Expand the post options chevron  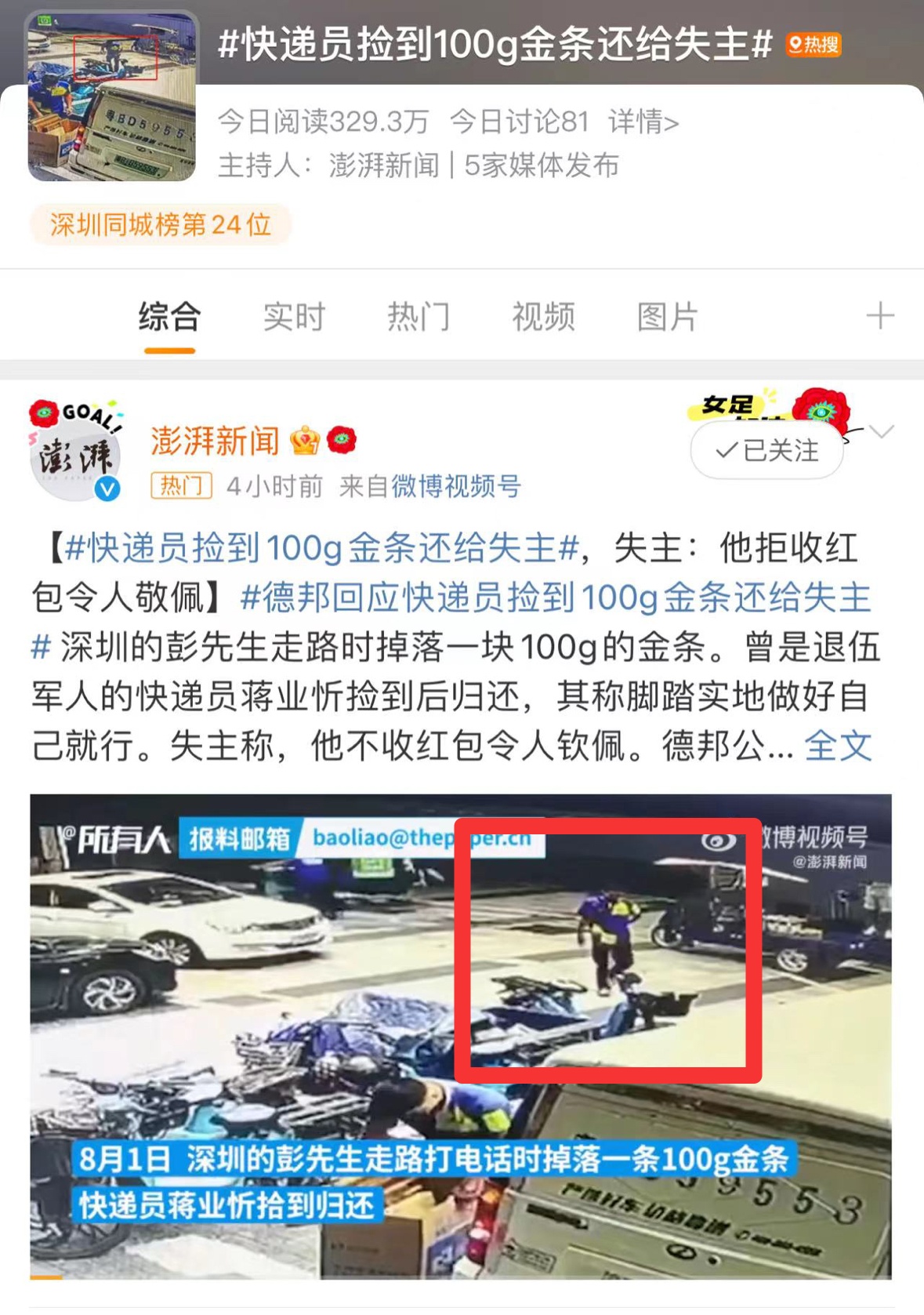[x=882, y=432]
